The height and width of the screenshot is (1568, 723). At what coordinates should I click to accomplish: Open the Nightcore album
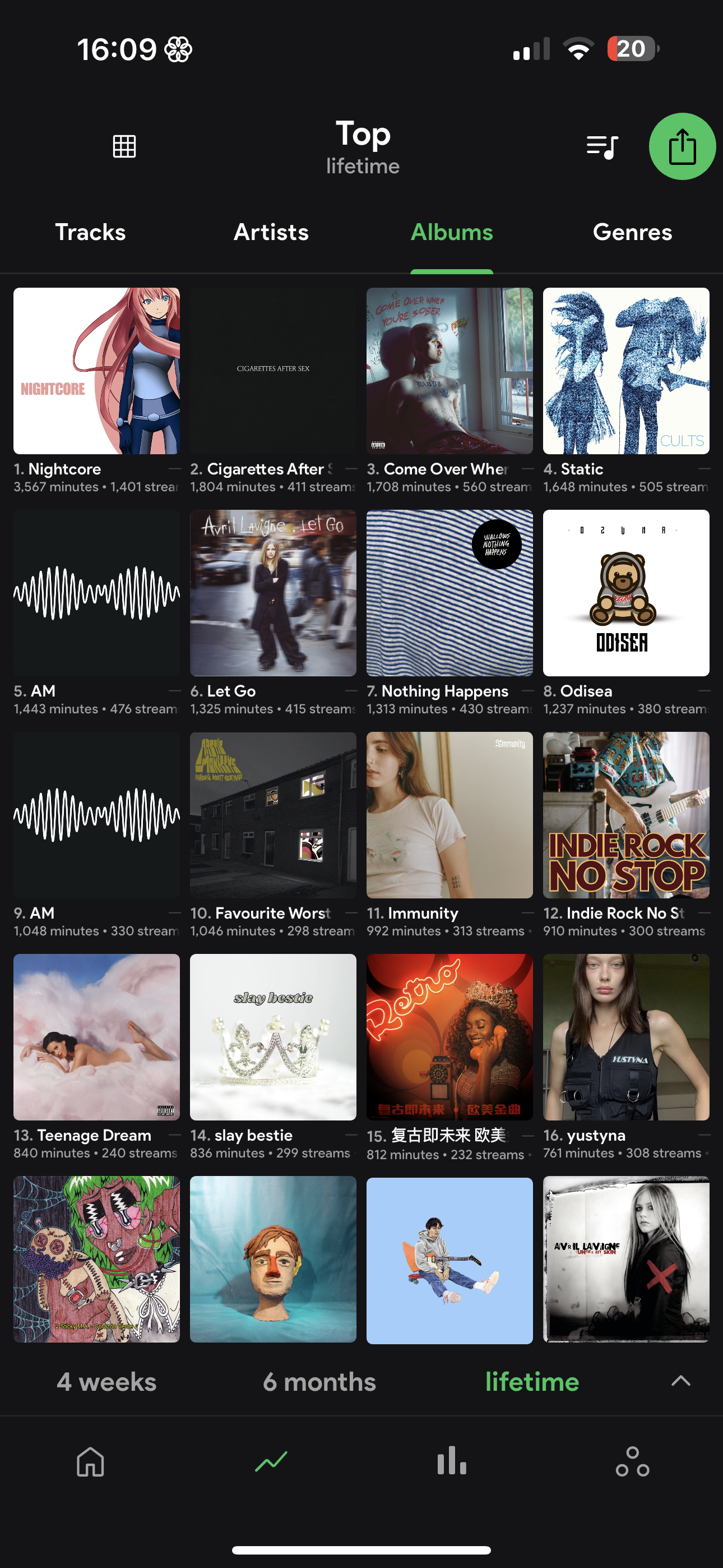96,371
